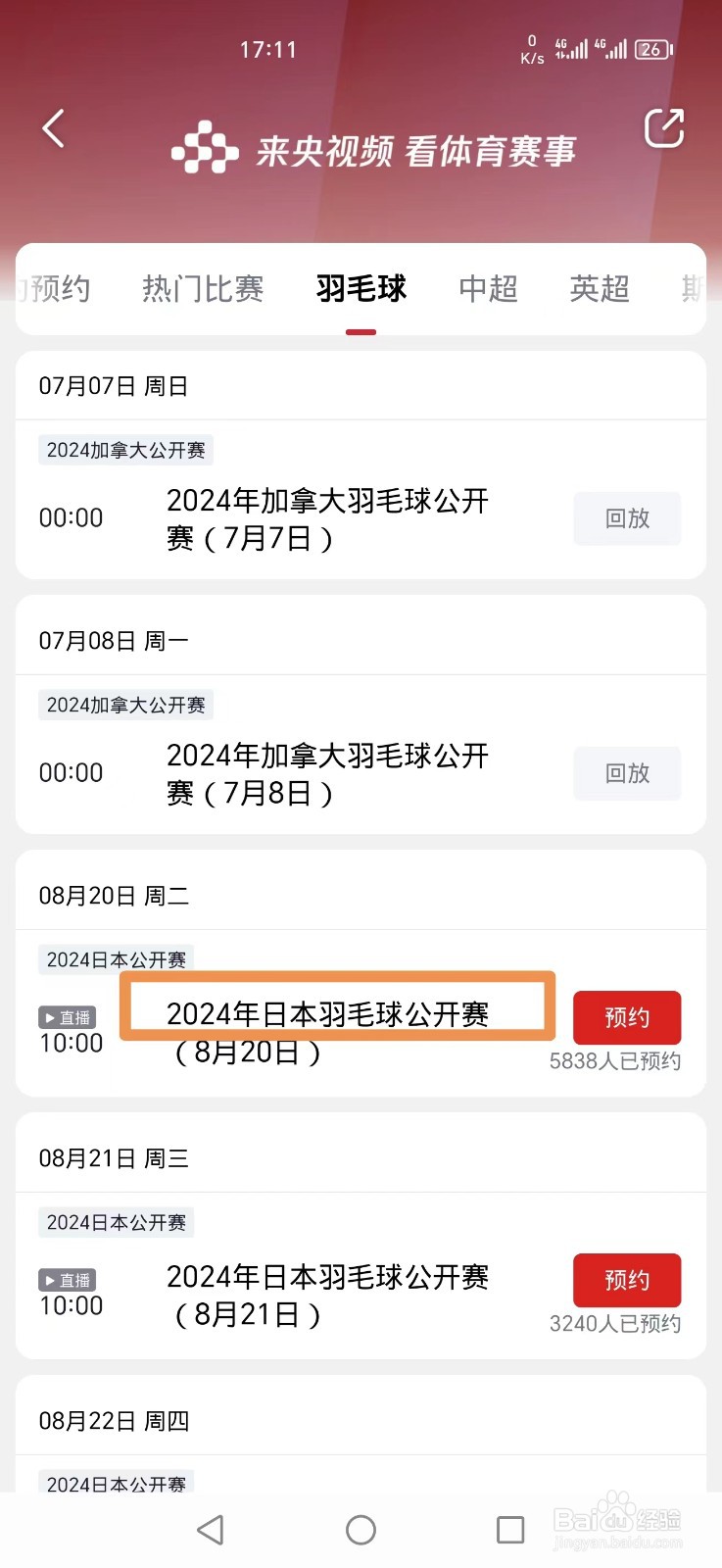Open recent apps from the navigation bar
Viewport: 722px width, 1568px height.
(510, 1530)
